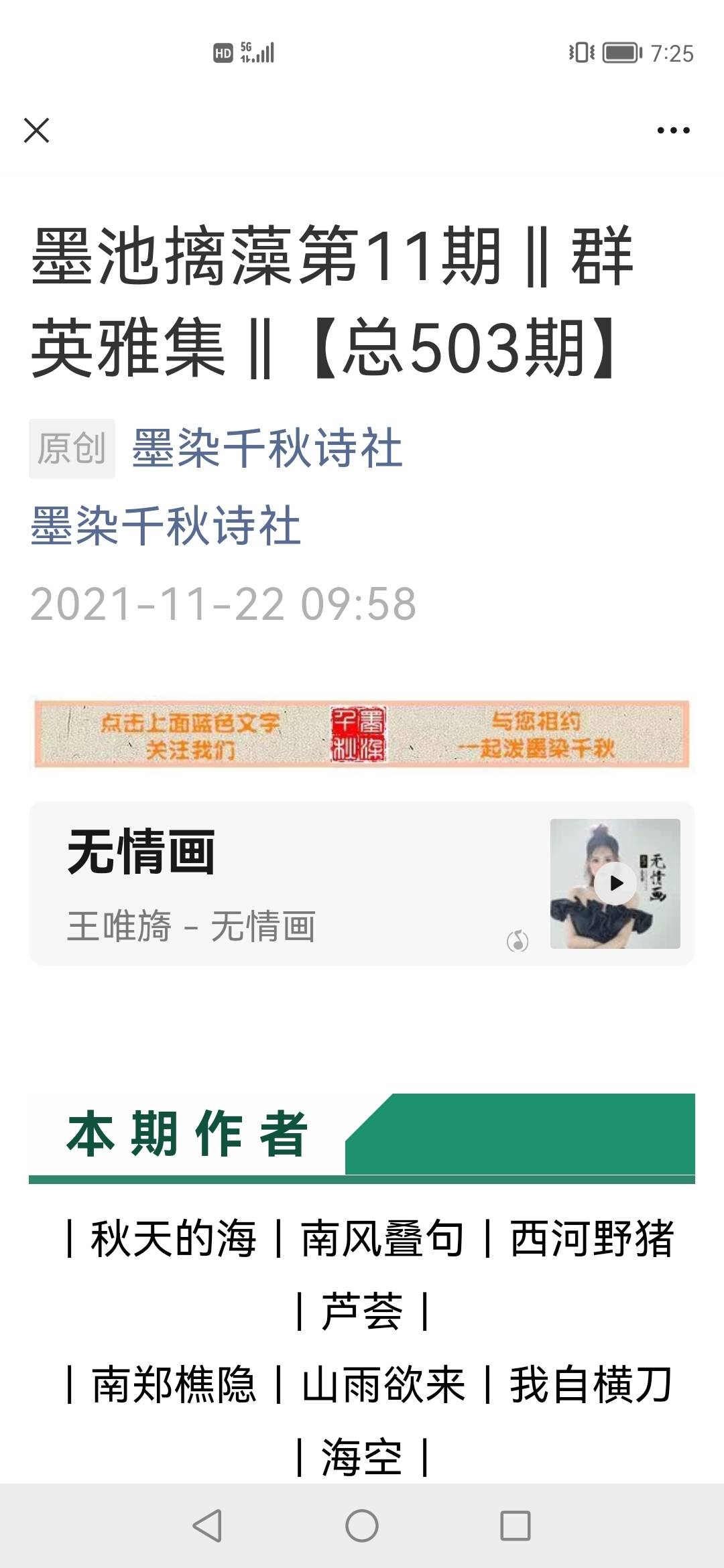
Task: Play the song 无情画
Action: [616, 883]
